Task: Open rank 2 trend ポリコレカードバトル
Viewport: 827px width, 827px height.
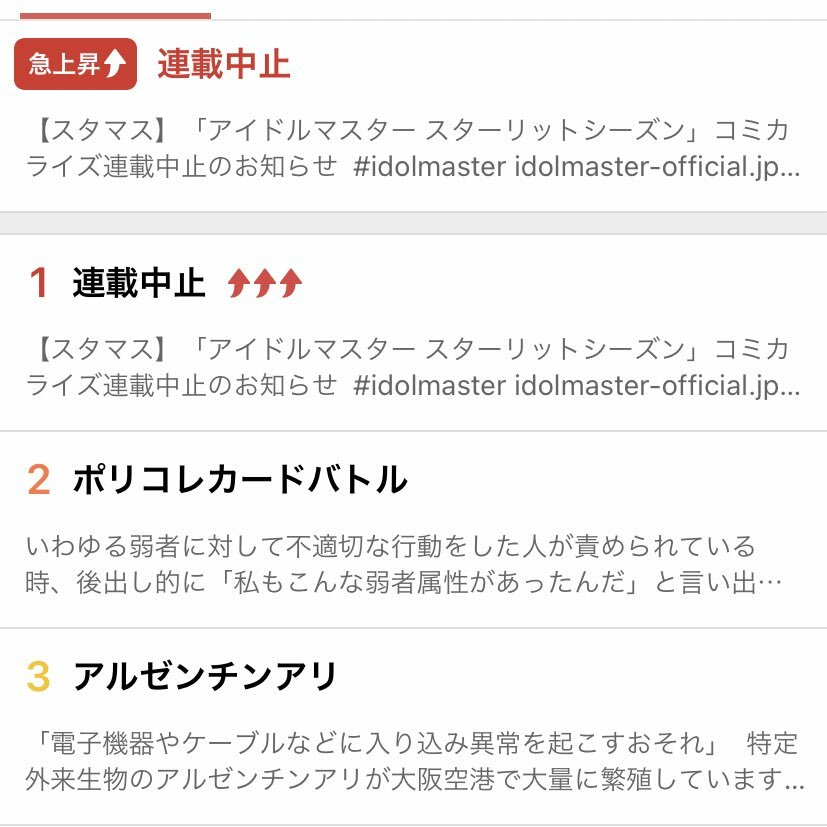Action: coord(240,481)
